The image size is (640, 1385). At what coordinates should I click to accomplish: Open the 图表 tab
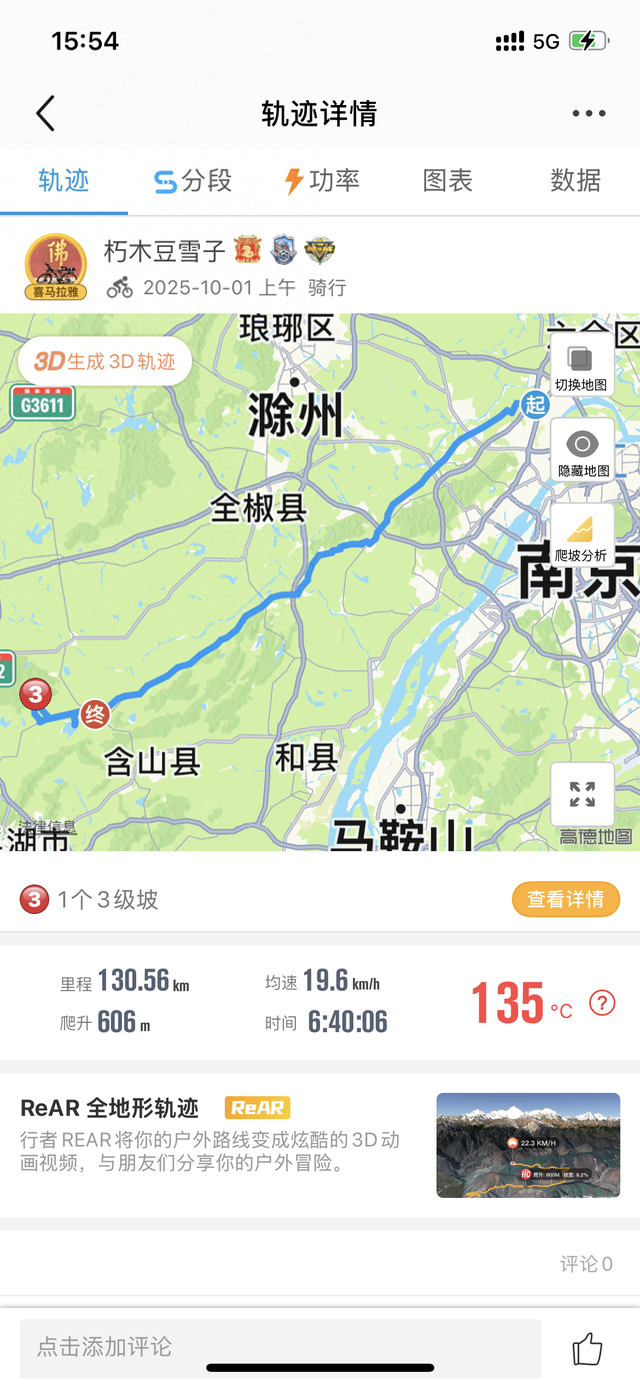point(447,181)
